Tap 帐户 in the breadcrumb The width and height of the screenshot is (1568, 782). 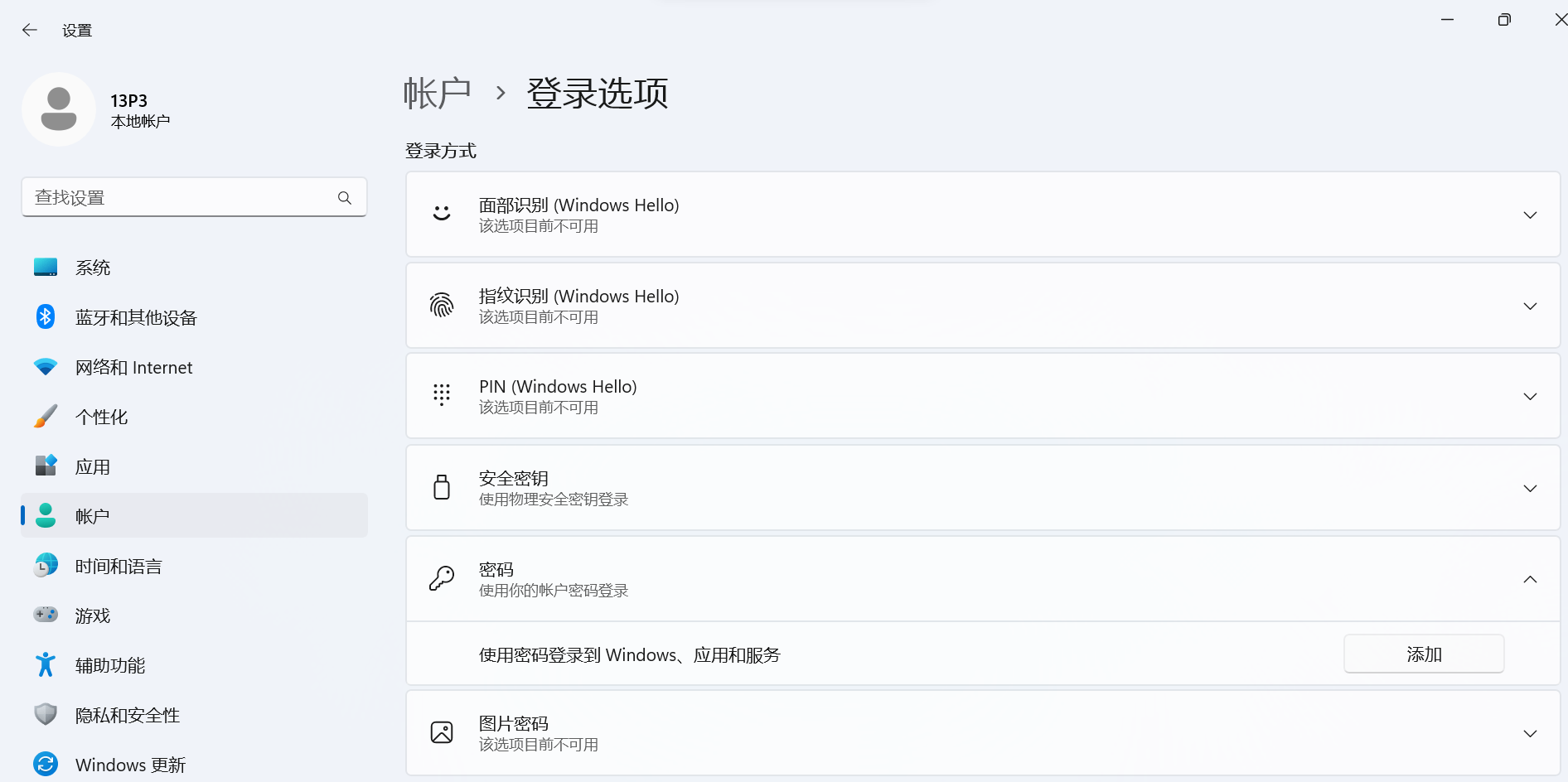click(x=437, y=93)
